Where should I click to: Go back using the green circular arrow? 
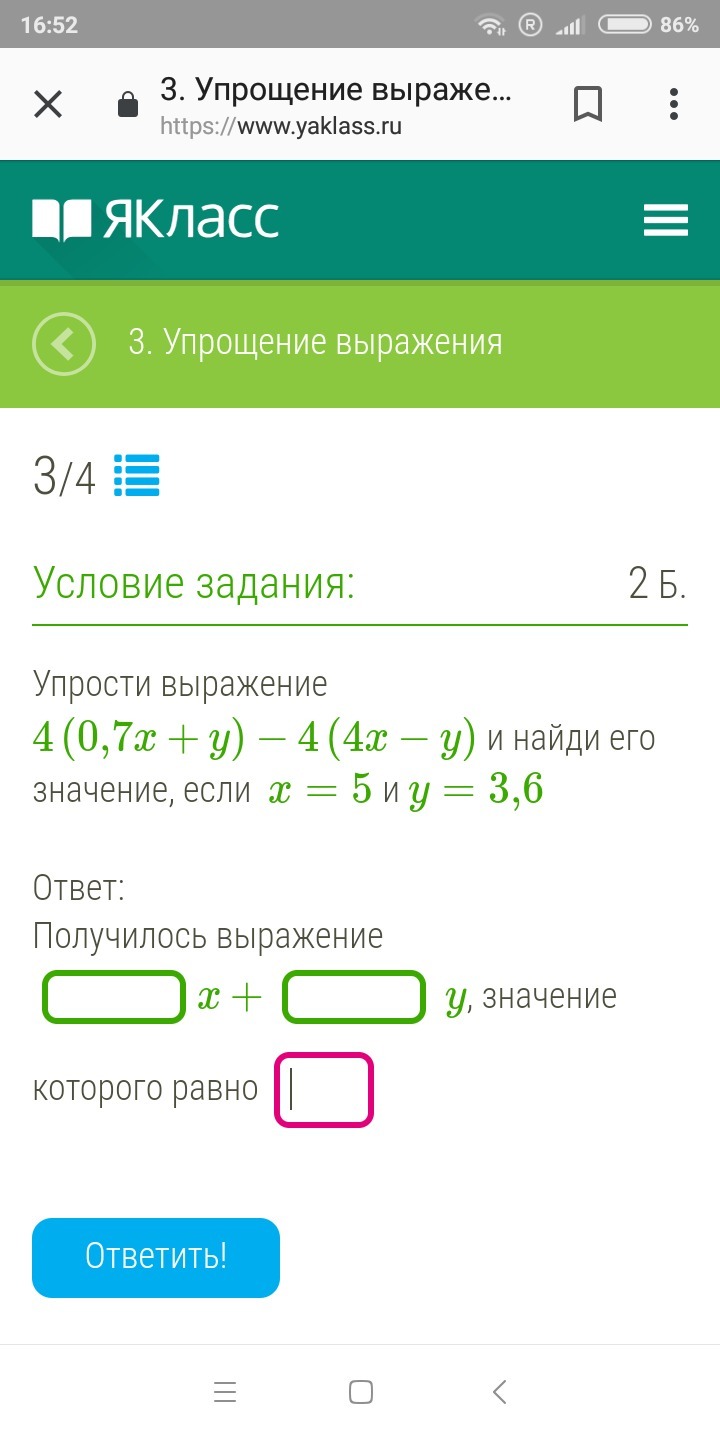click(64, 344)
